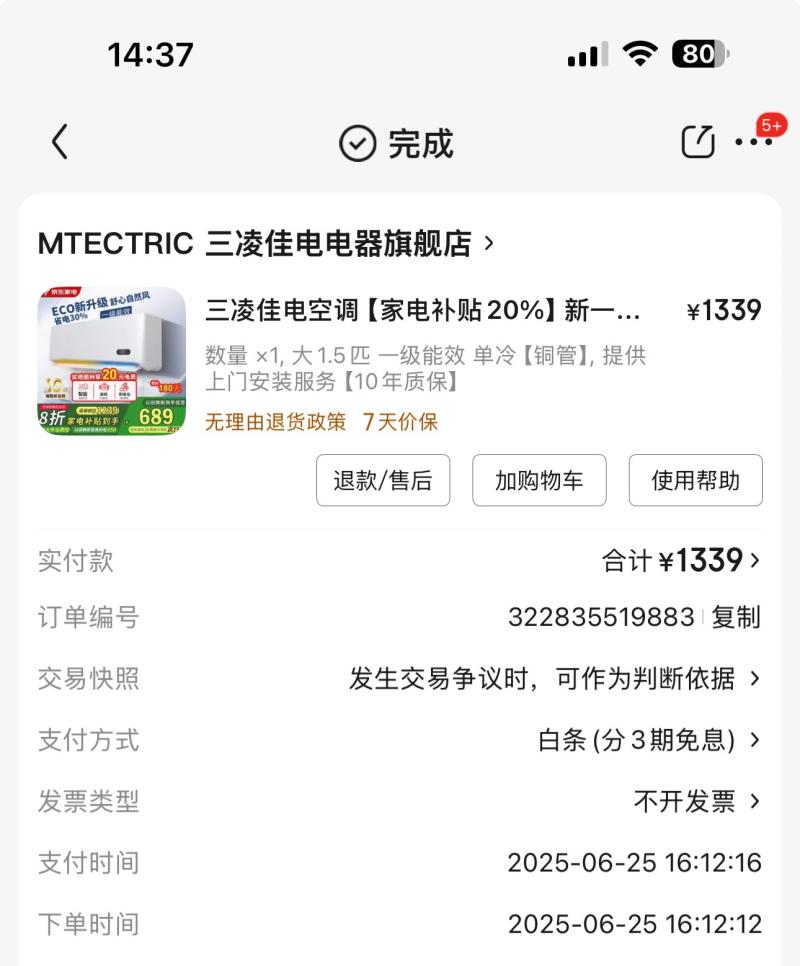Expand the 合计 ¥1339 payment details
This screenshot has width=800, height=966.
tap(681, 561)
